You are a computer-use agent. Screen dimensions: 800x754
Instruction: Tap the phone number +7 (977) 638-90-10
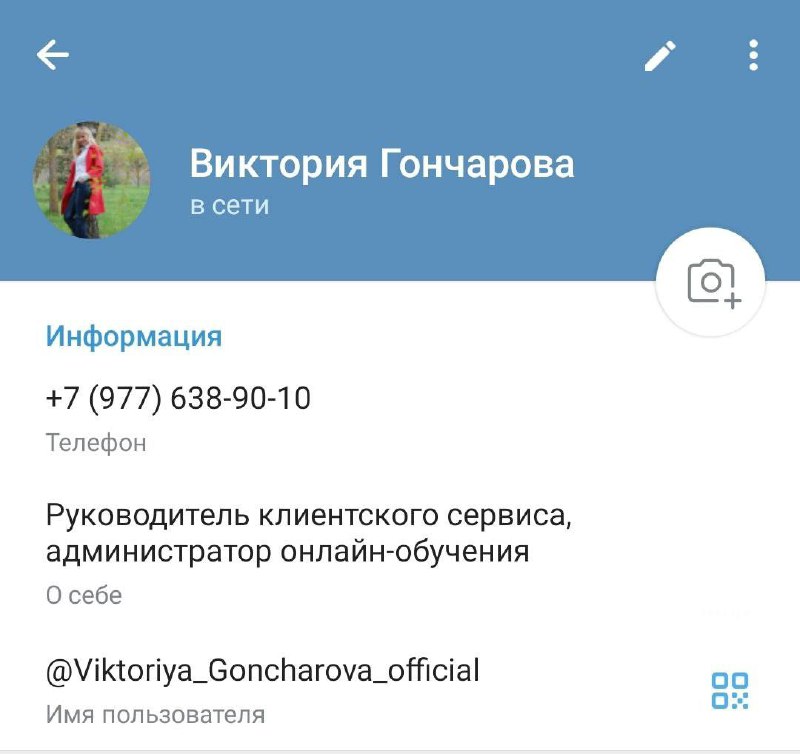click(x=178, y=400)
